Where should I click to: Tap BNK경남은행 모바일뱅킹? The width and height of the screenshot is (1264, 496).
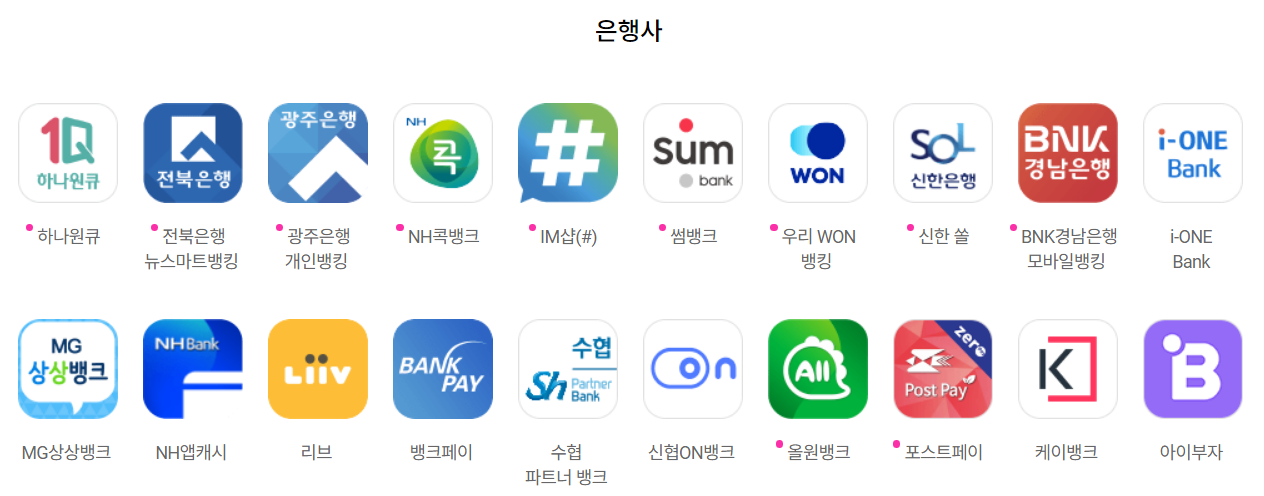coord(1068,153)
